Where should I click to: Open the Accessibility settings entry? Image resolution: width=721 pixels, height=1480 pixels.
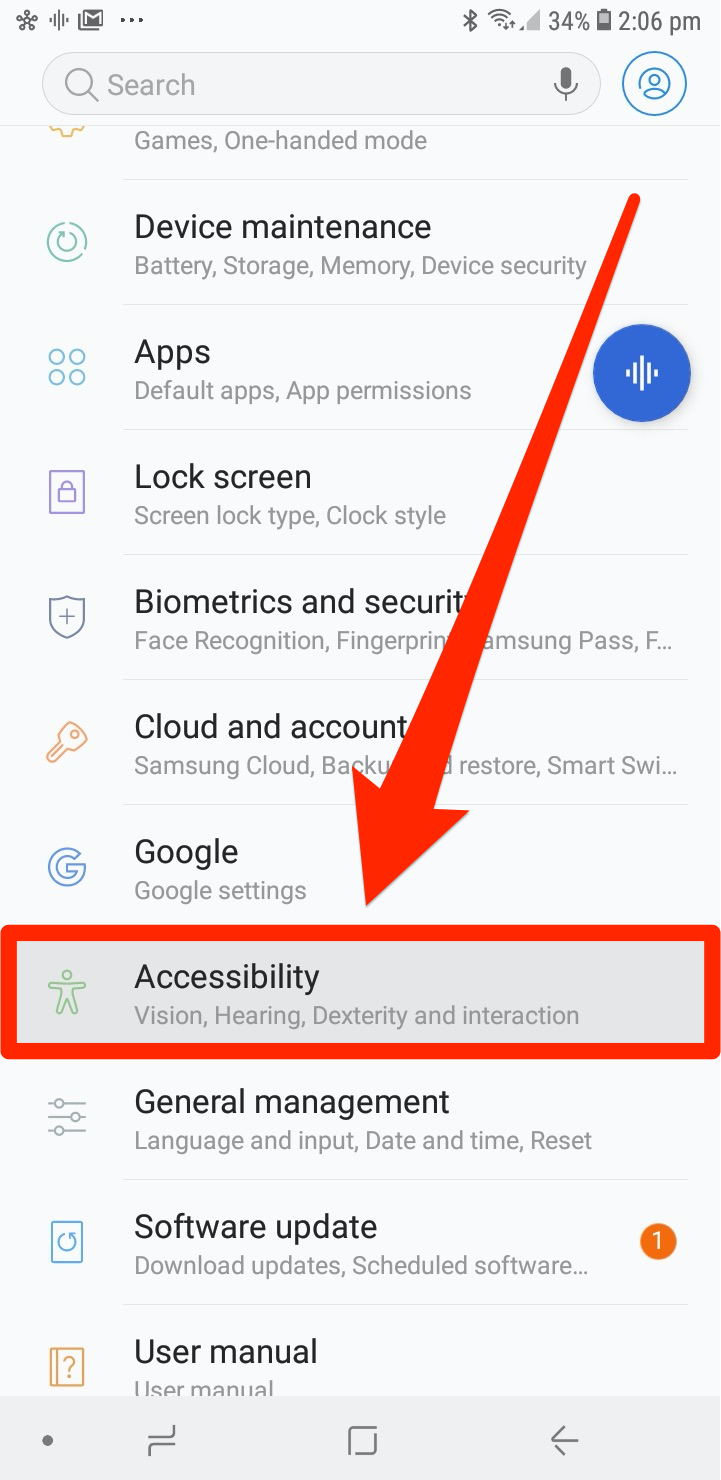[300, 992]
